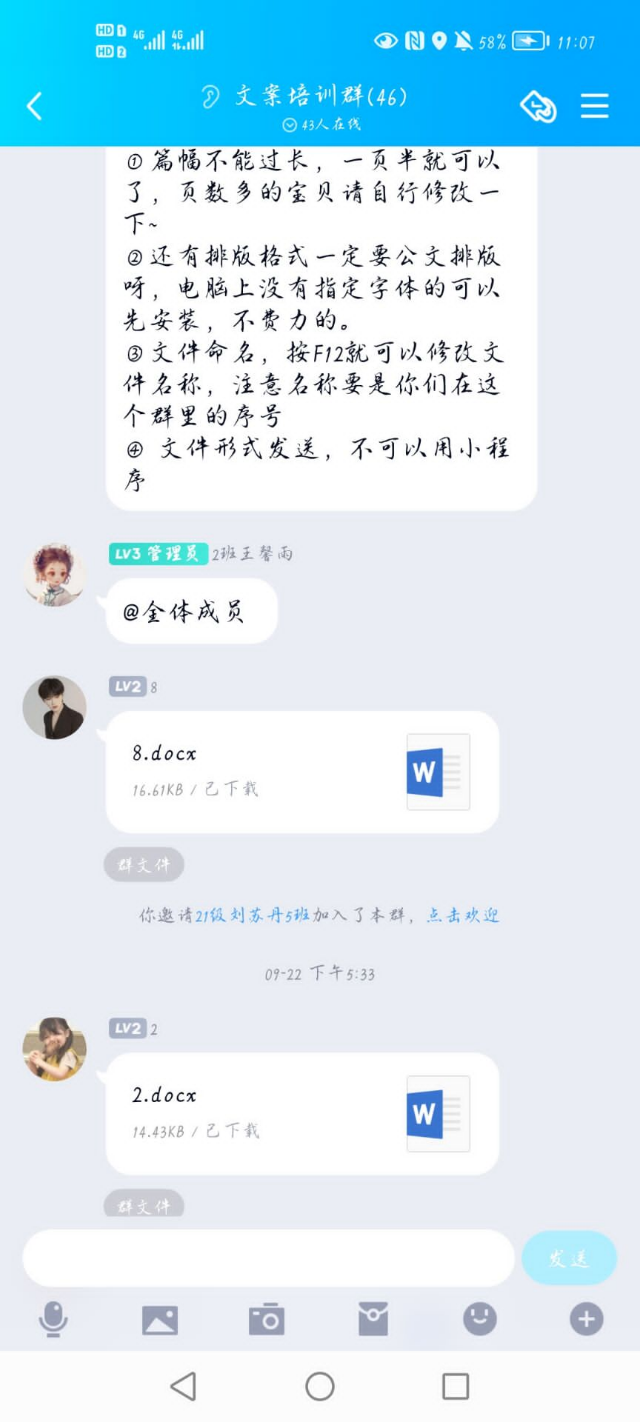Focus the message input field

(x=268, y=1258)
